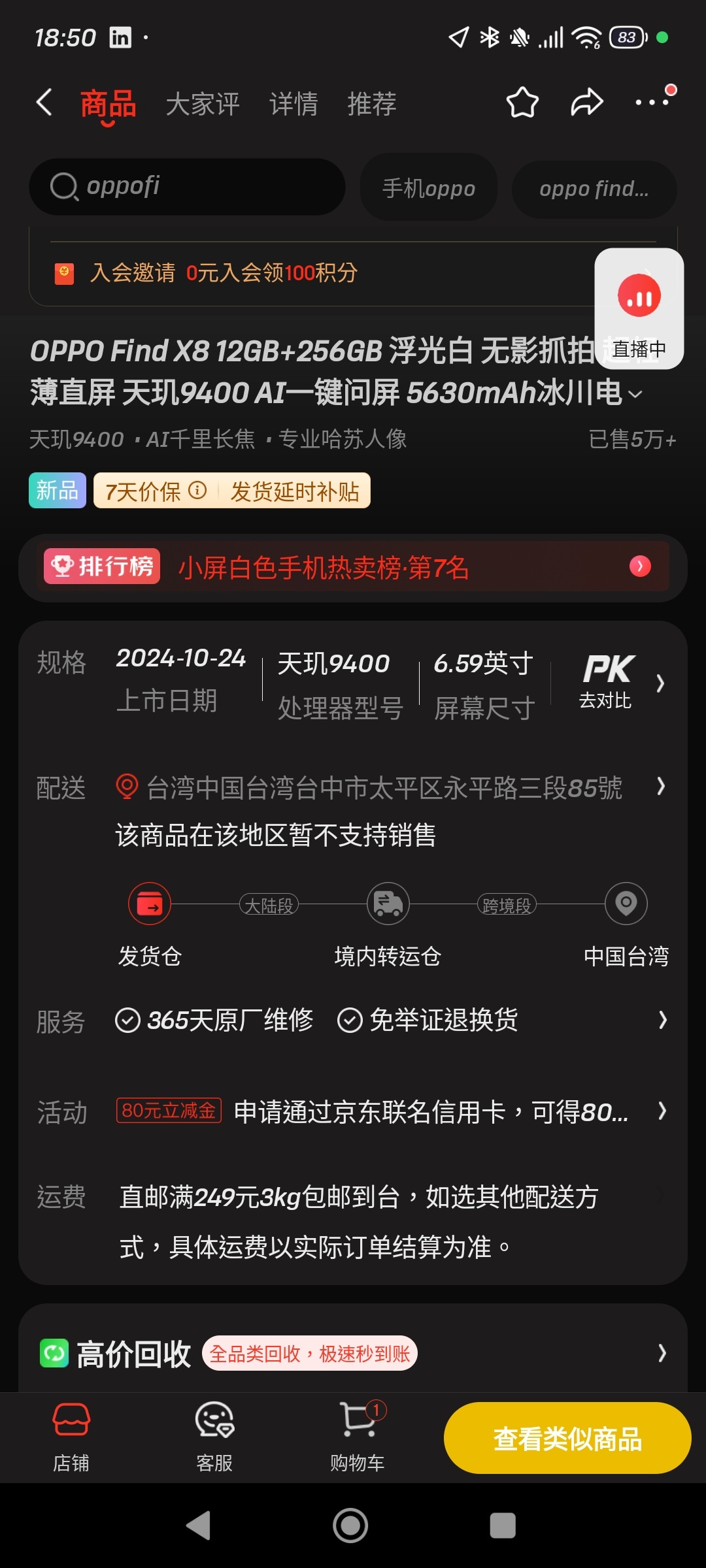Go to the 店铺 store page
The height and width of the screenshot is (1568, 706).
click(71, 1436)
